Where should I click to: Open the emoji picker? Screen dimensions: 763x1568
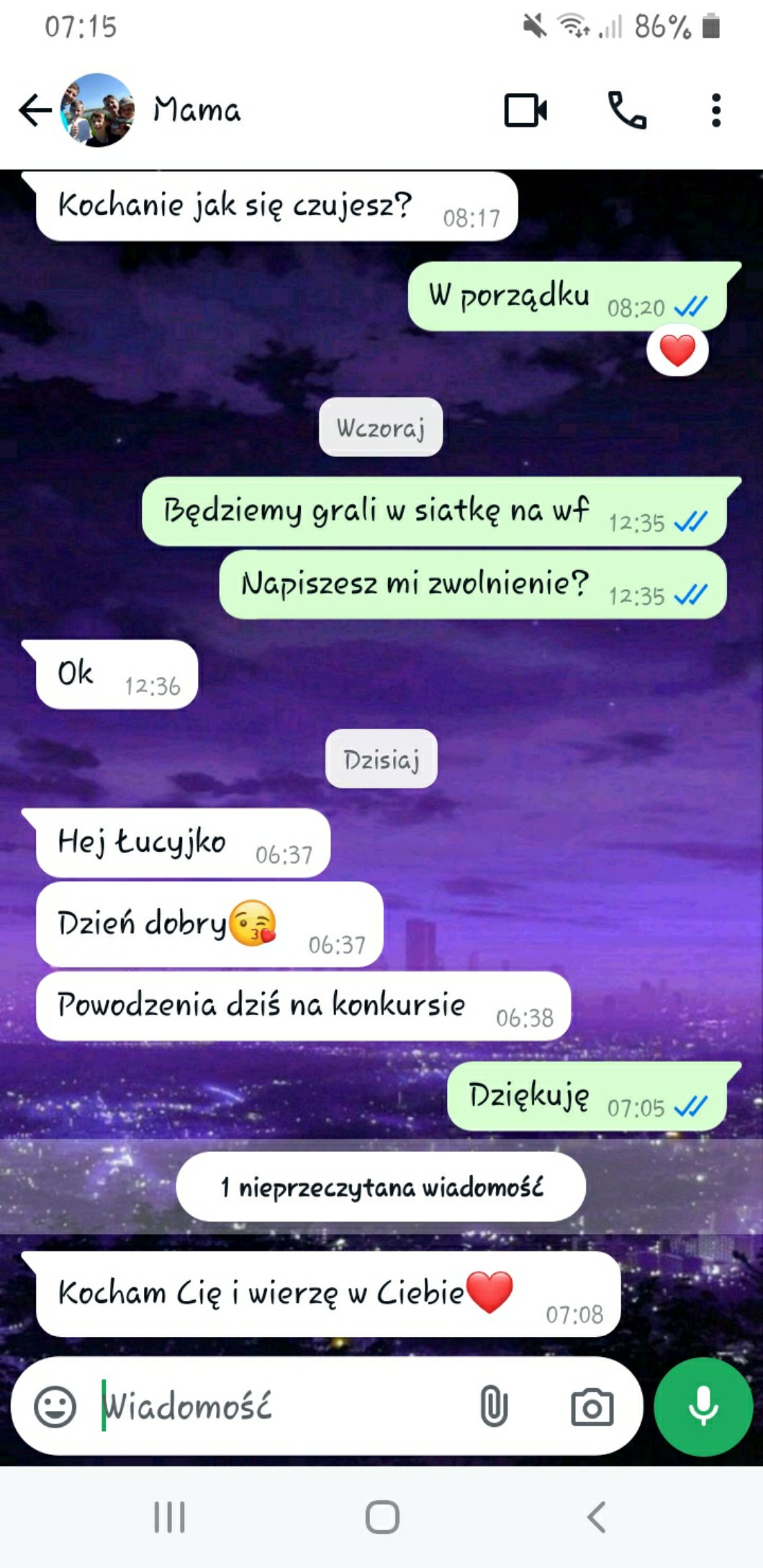tap(55, 1407)
